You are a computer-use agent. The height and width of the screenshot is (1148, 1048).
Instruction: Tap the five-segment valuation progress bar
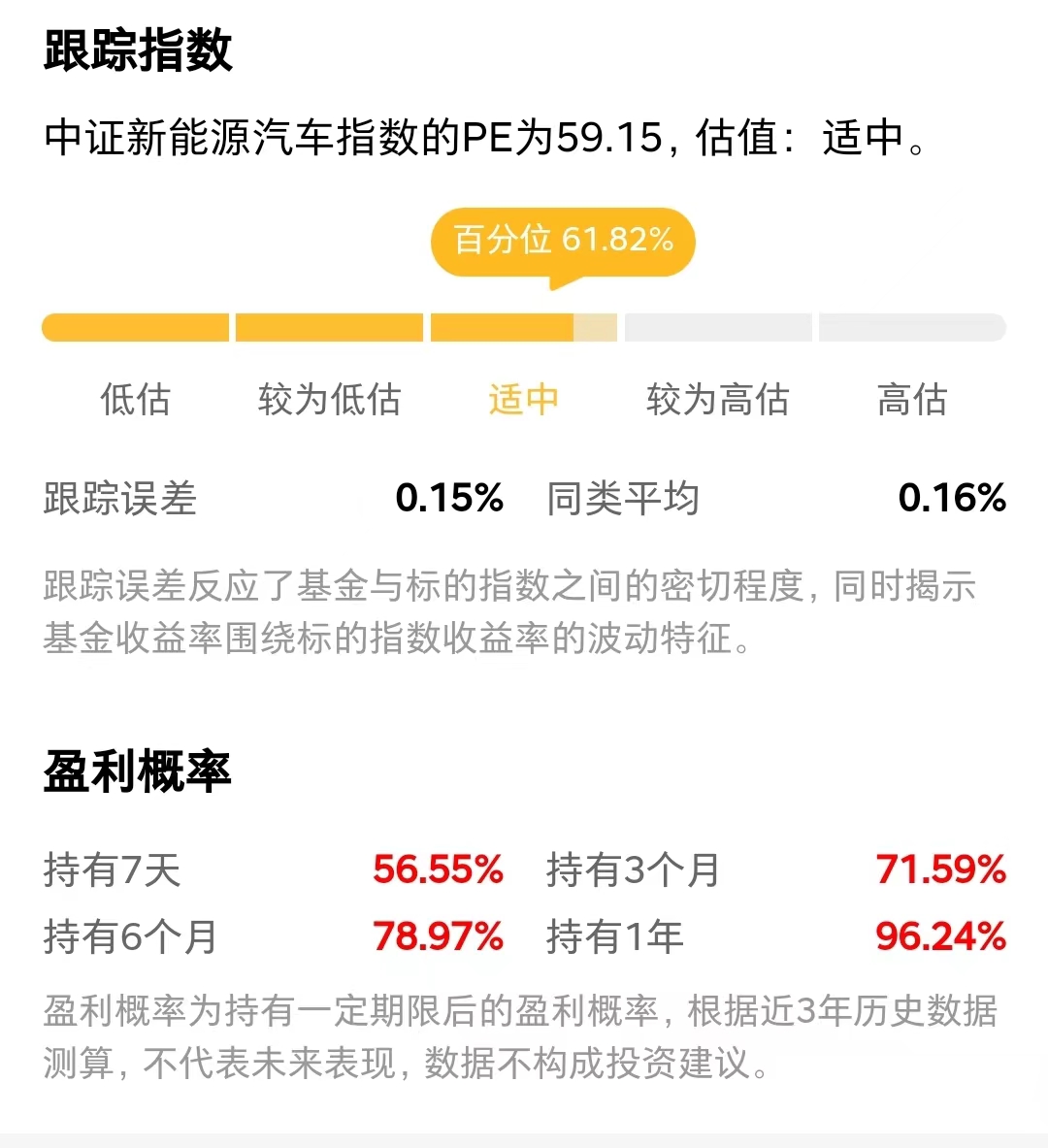coord(524,328)
